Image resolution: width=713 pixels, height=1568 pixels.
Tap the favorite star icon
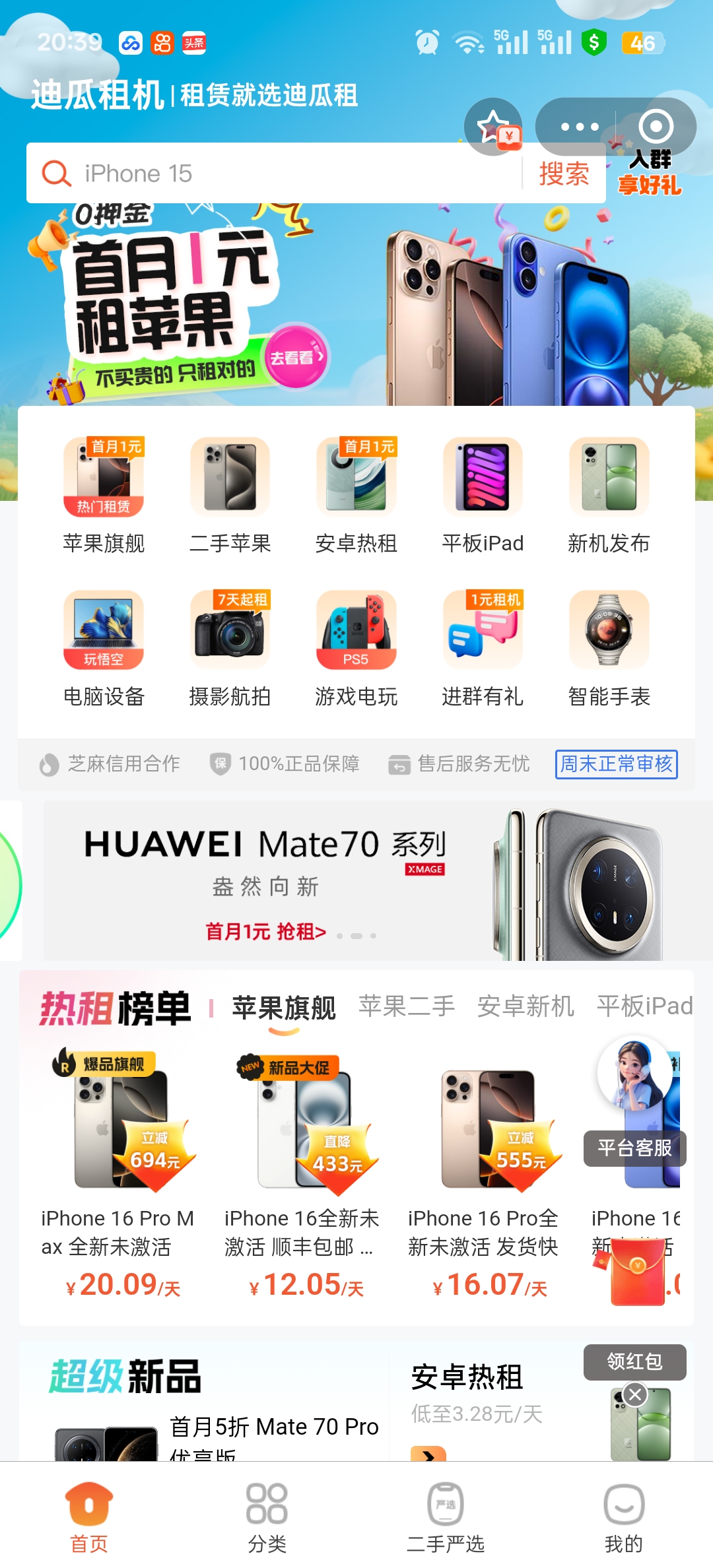click(x=494, y=126)
